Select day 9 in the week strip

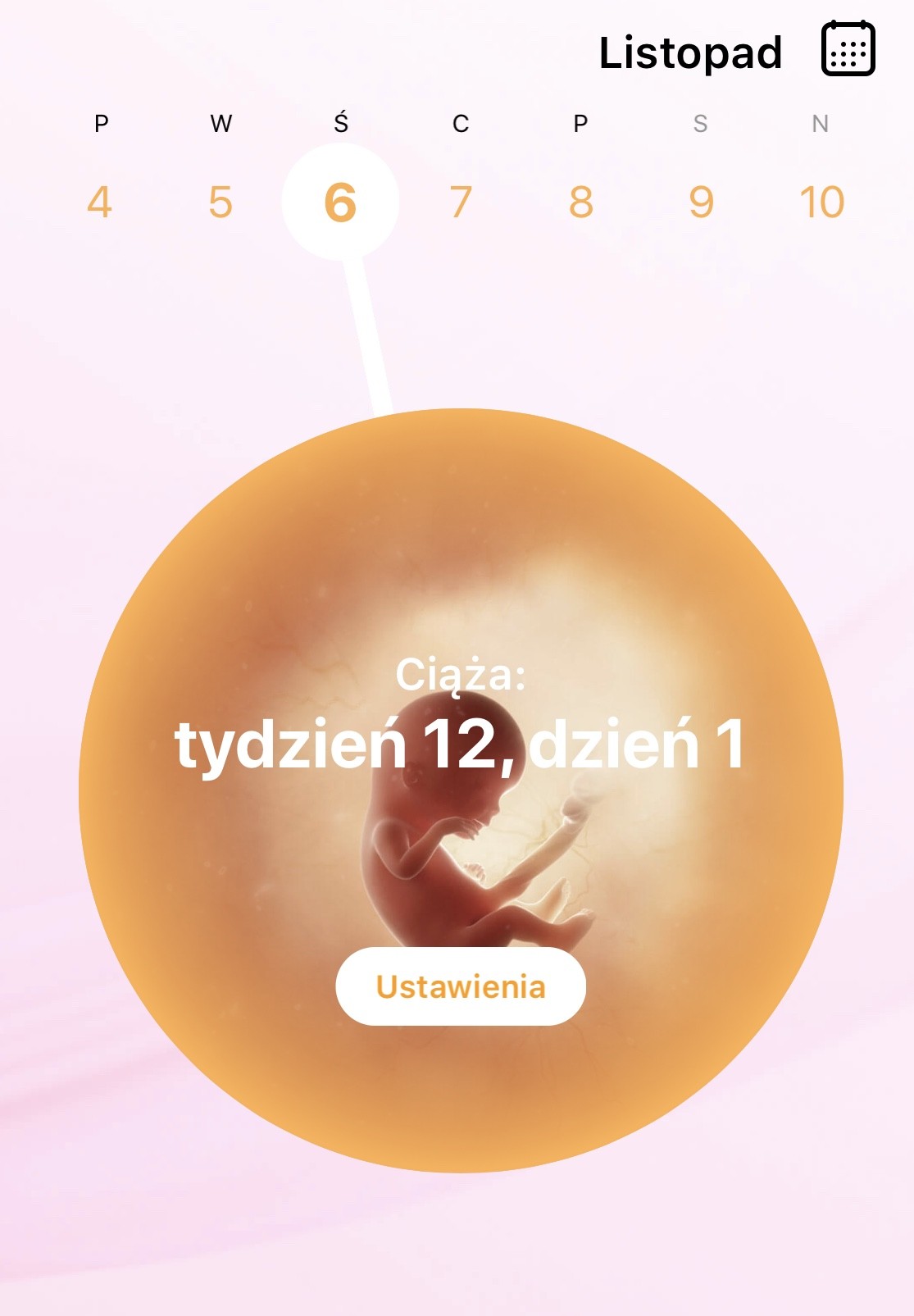coord(701,202)
